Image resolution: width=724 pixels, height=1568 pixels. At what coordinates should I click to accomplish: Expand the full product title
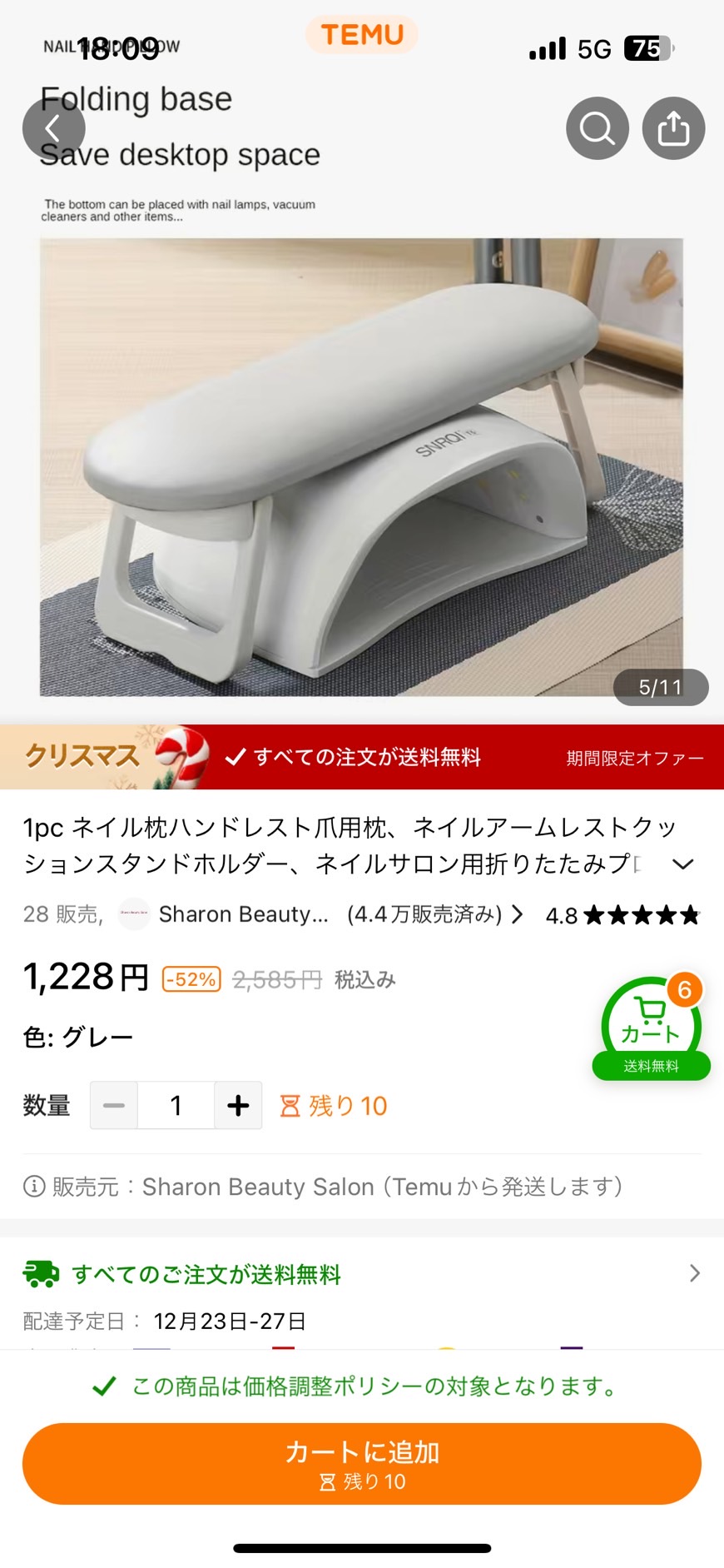pyautogui.click(x=682, y=864)
